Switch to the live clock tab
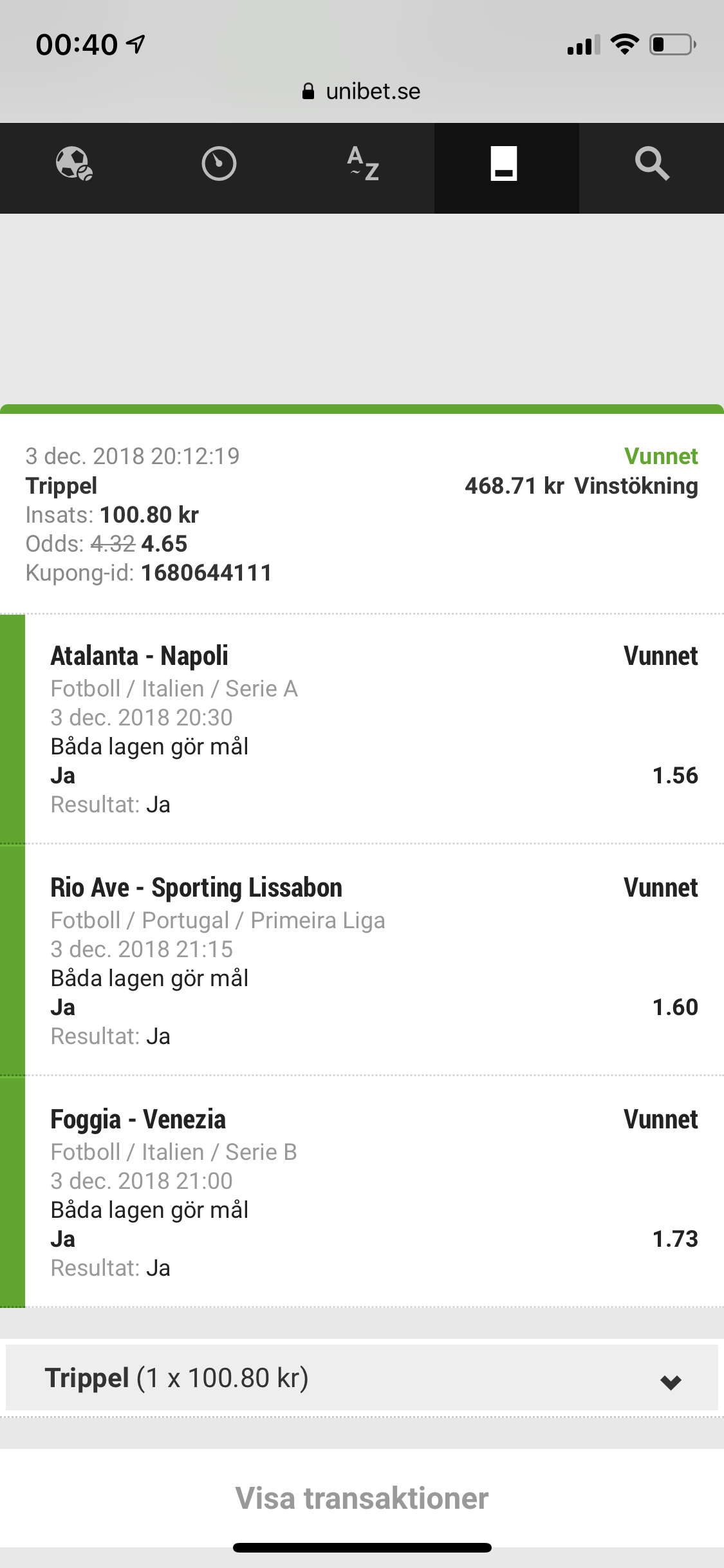 click(x=219, y=164)
